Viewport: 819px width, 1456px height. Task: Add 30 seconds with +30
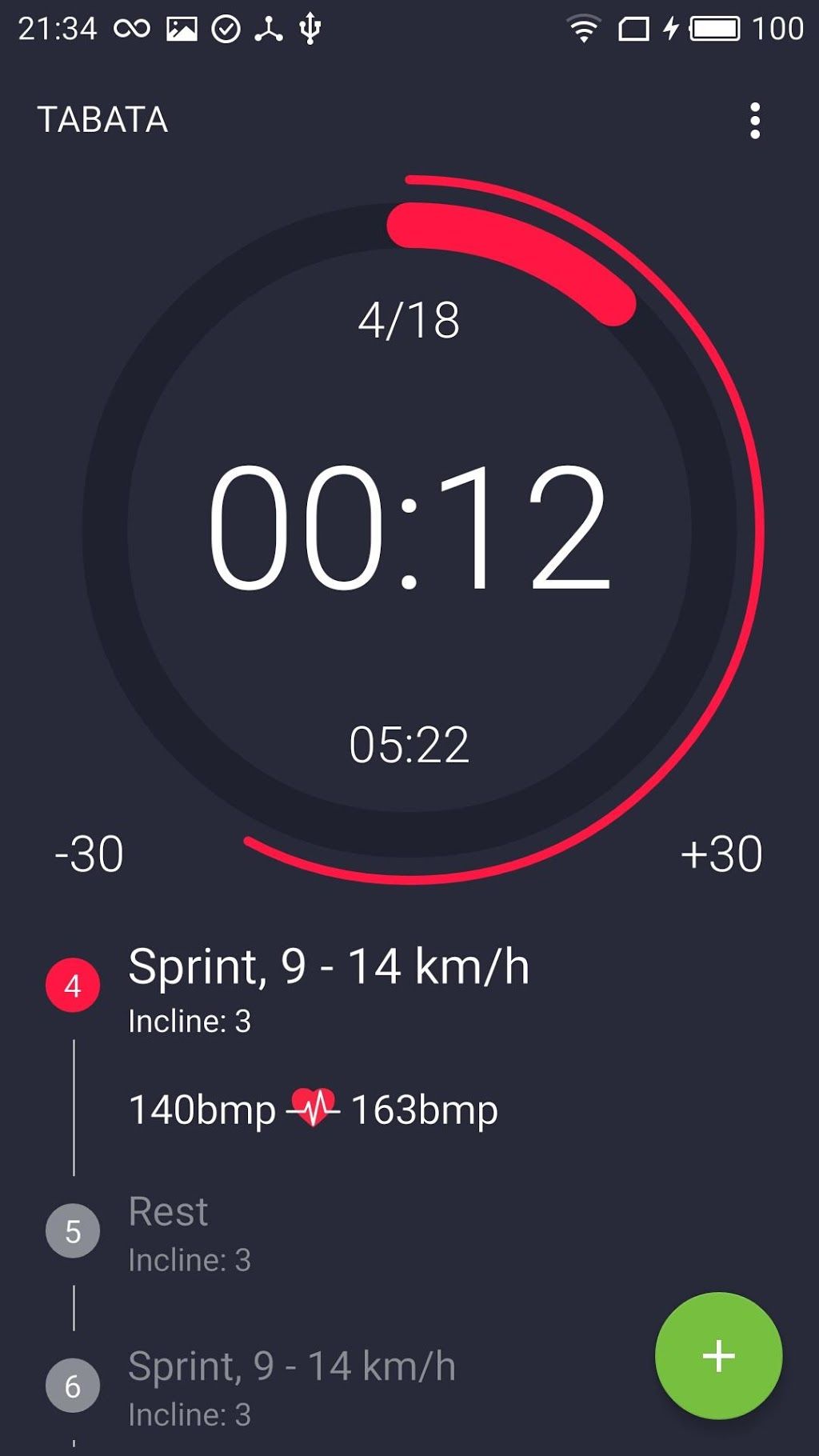(721, 854)
